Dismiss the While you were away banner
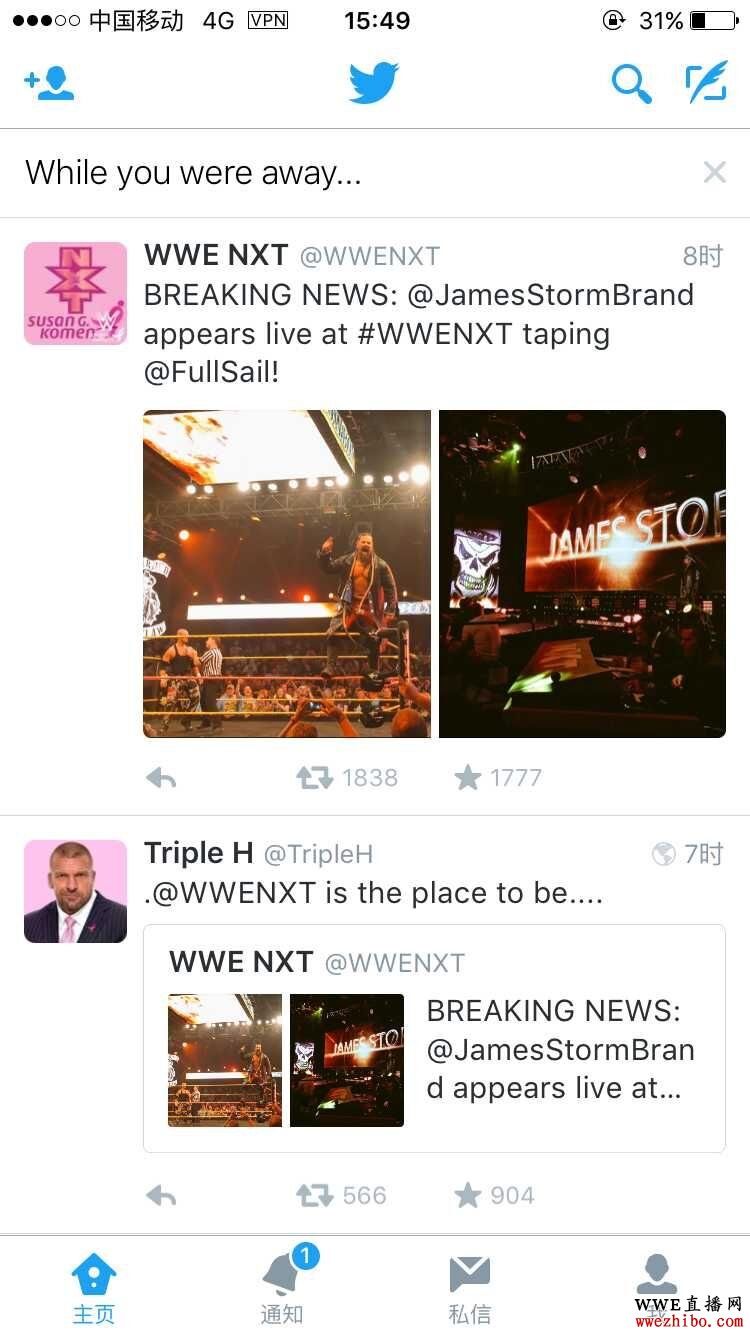Viewport: 750px width, 1334px height. point(714,172)
